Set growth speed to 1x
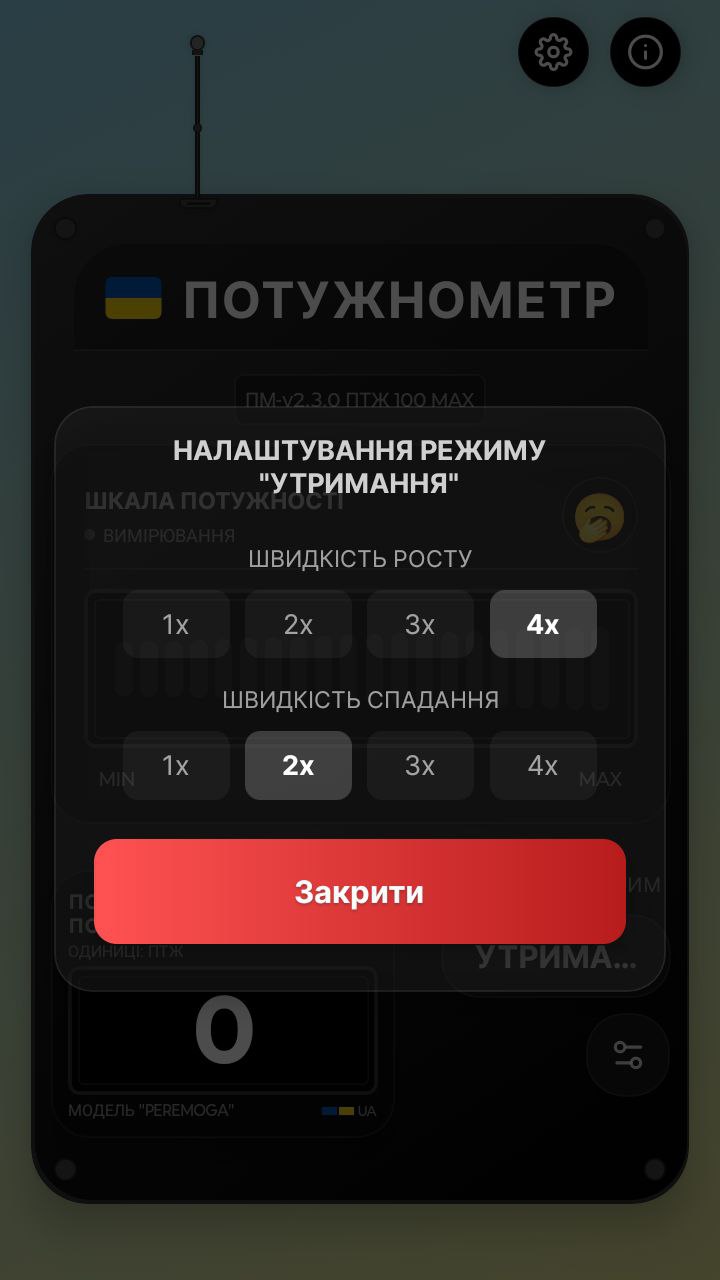The height and width of the screenshot is (1280, 720). (176, 624)
